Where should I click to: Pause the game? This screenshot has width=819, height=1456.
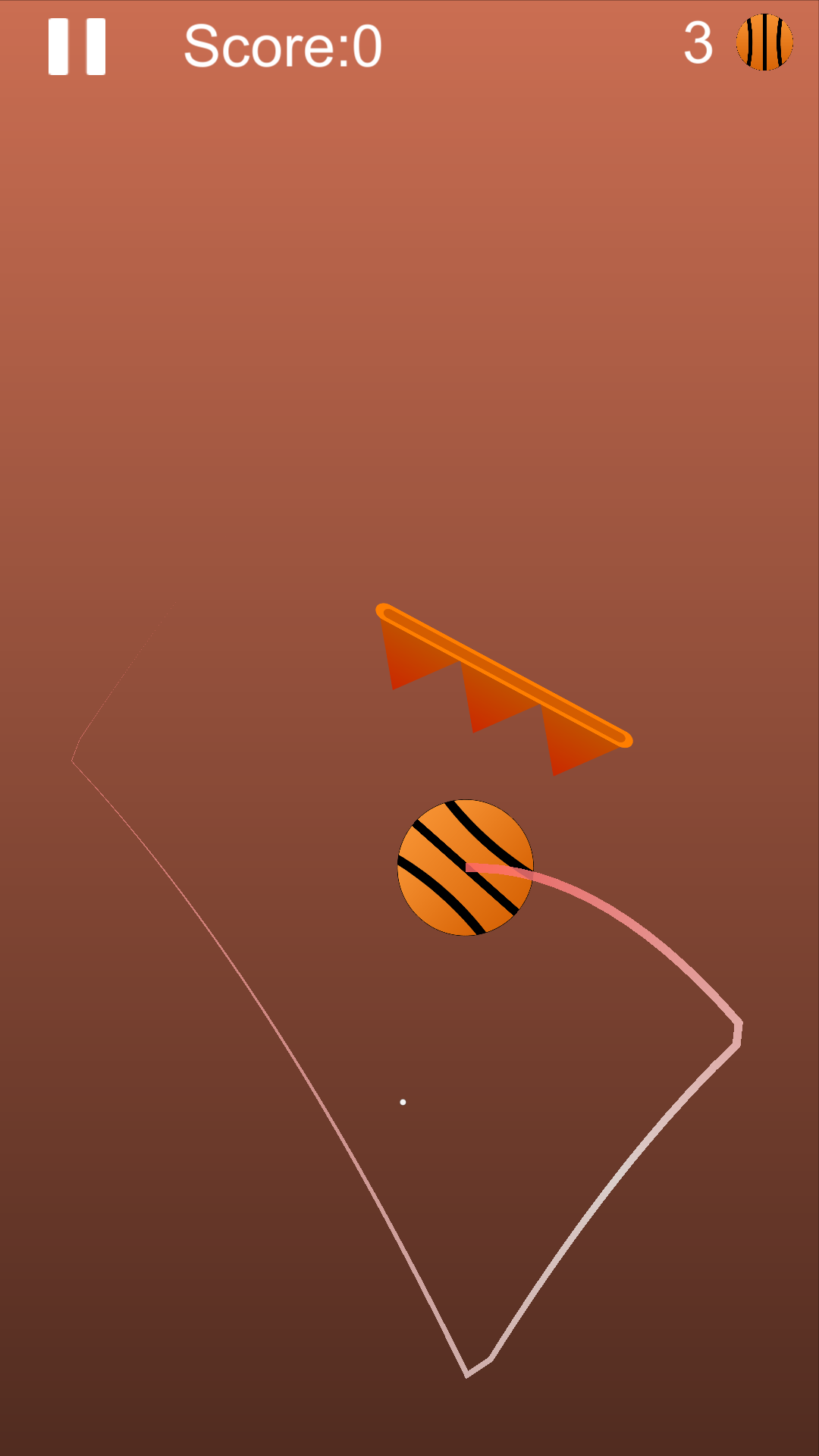[x=77, y=46]
